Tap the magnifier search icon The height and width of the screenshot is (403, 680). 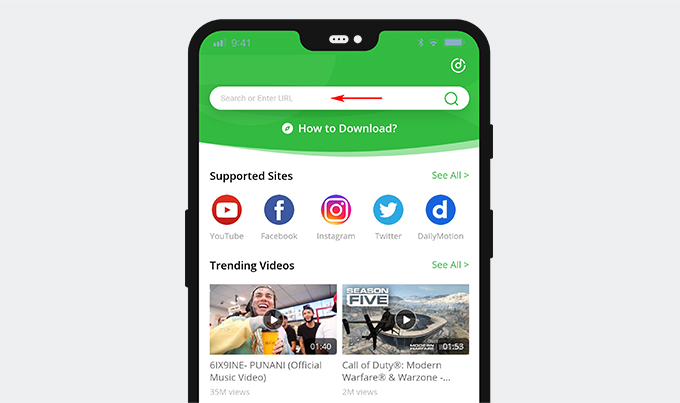click(451, 98)
